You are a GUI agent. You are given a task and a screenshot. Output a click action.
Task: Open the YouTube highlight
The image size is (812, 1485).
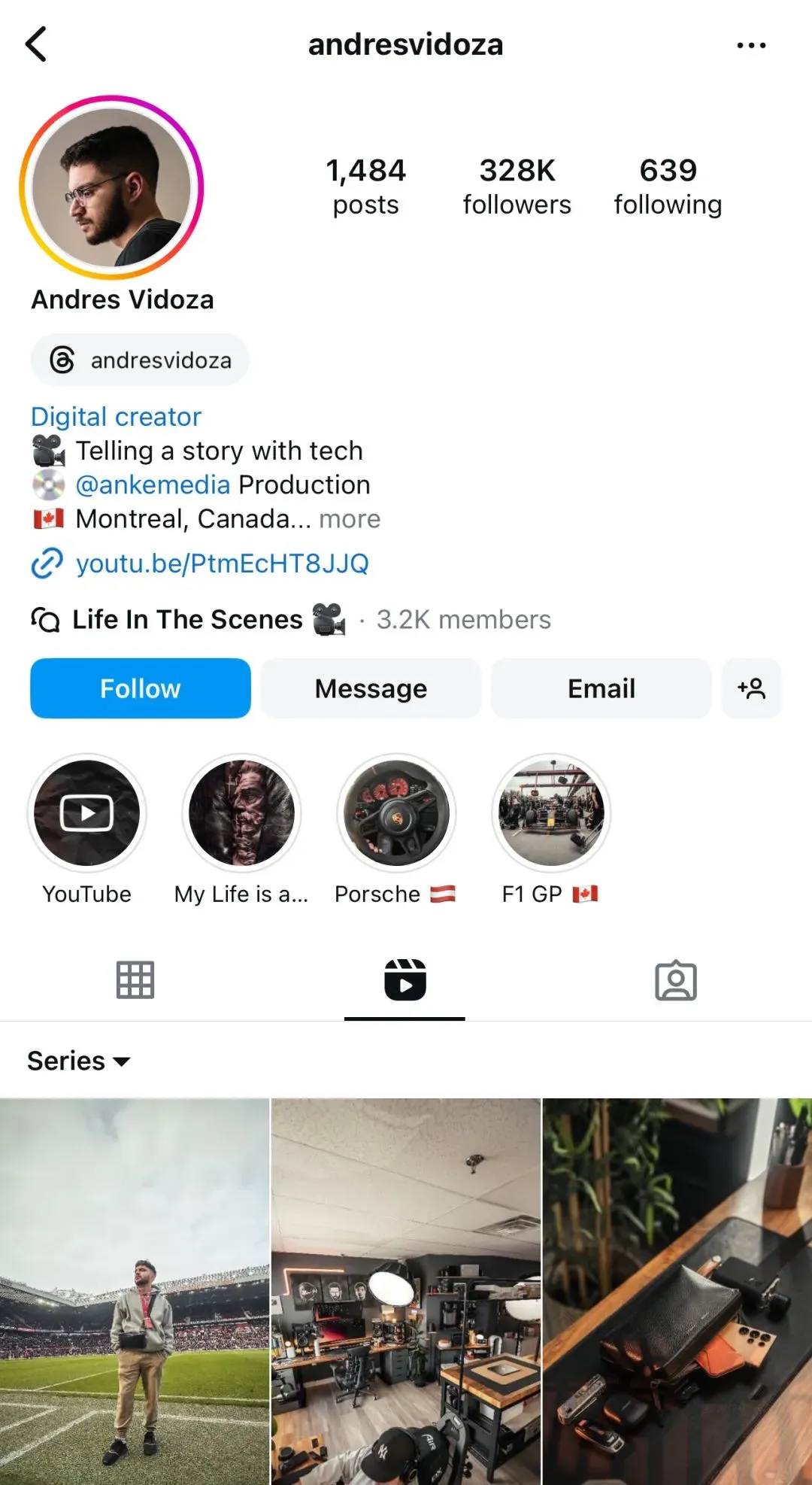[x=87, y=813]
